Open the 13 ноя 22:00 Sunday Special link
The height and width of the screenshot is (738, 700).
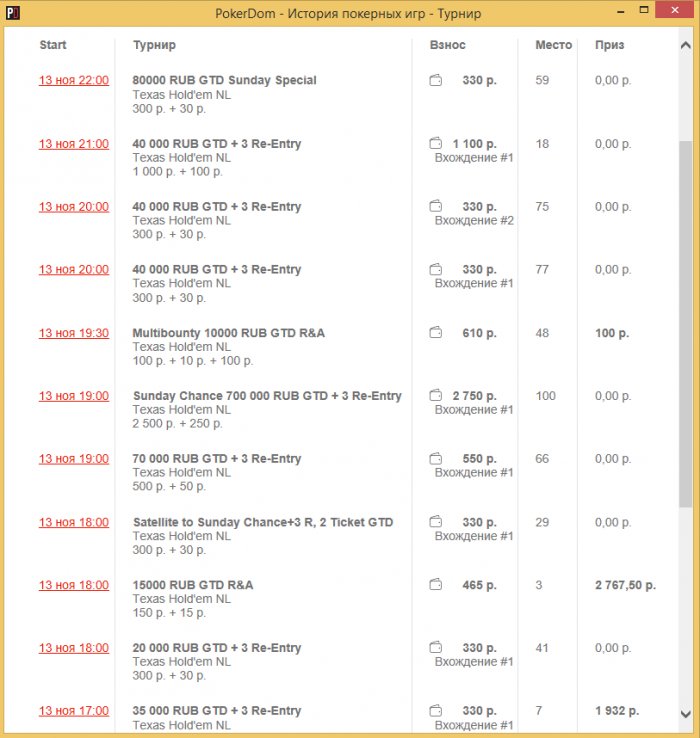click(x=74, y=81)
